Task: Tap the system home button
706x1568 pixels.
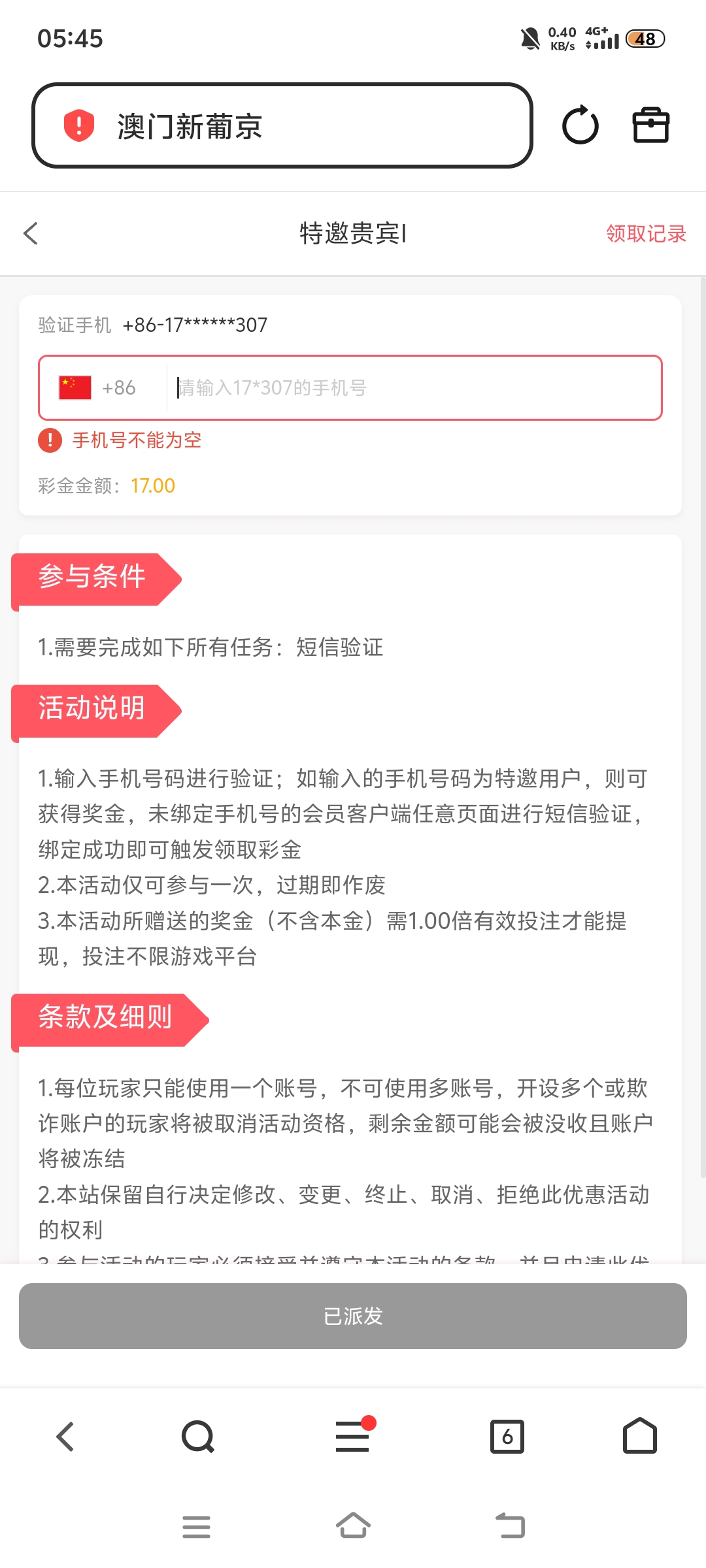Action: click(x=353, y=1526)
